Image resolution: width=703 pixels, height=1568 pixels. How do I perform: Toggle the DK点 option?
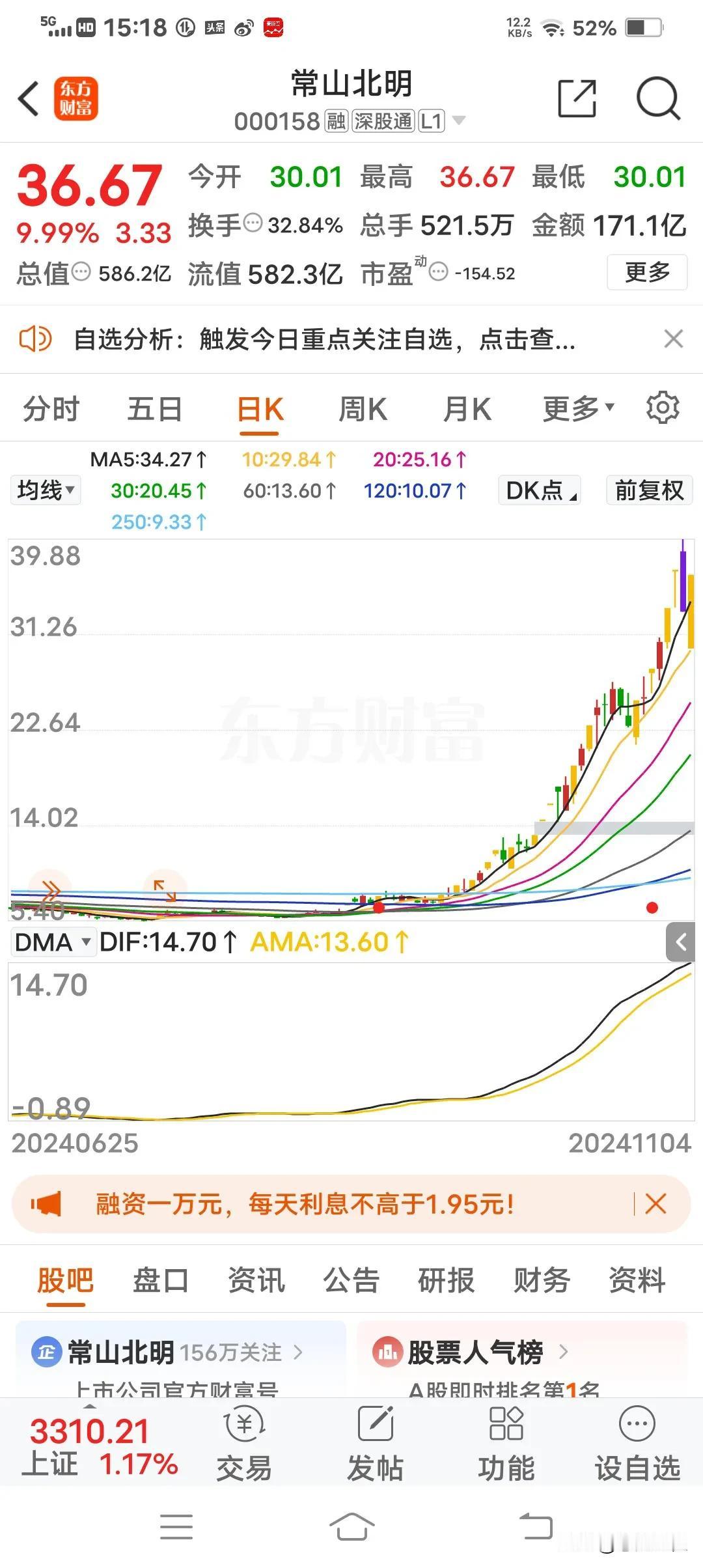pyautogui.click(x=540, y=490)
